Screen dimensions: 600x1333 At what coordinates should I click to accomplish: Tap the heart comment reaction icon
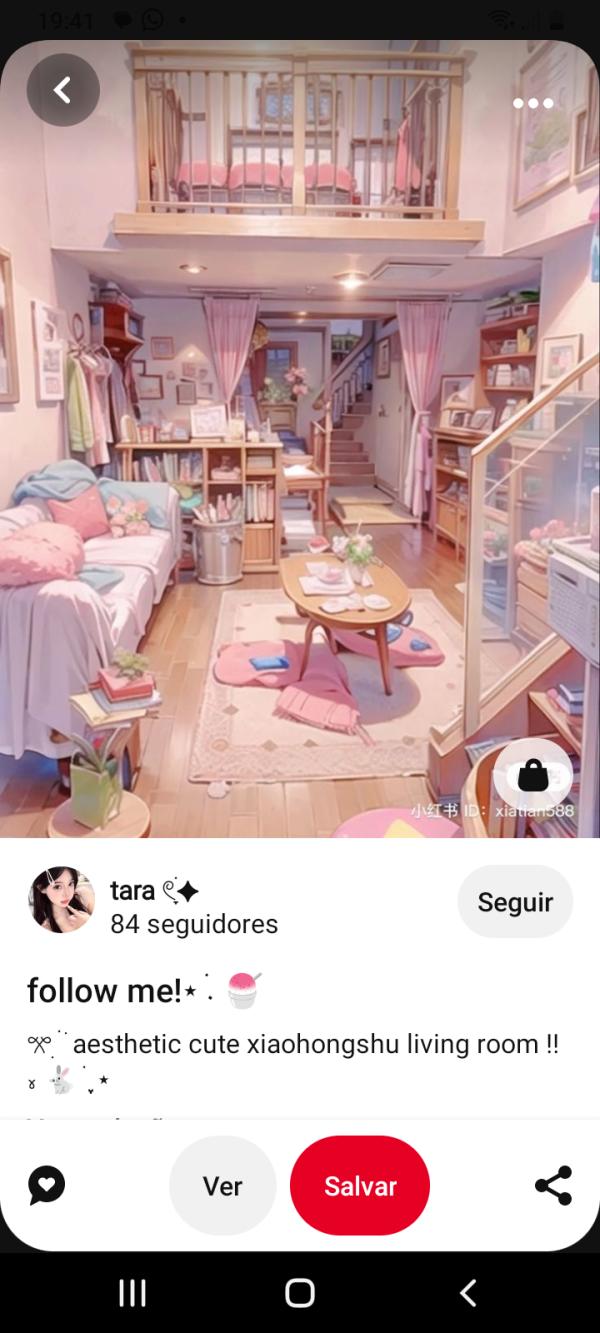pos(46,1185)
